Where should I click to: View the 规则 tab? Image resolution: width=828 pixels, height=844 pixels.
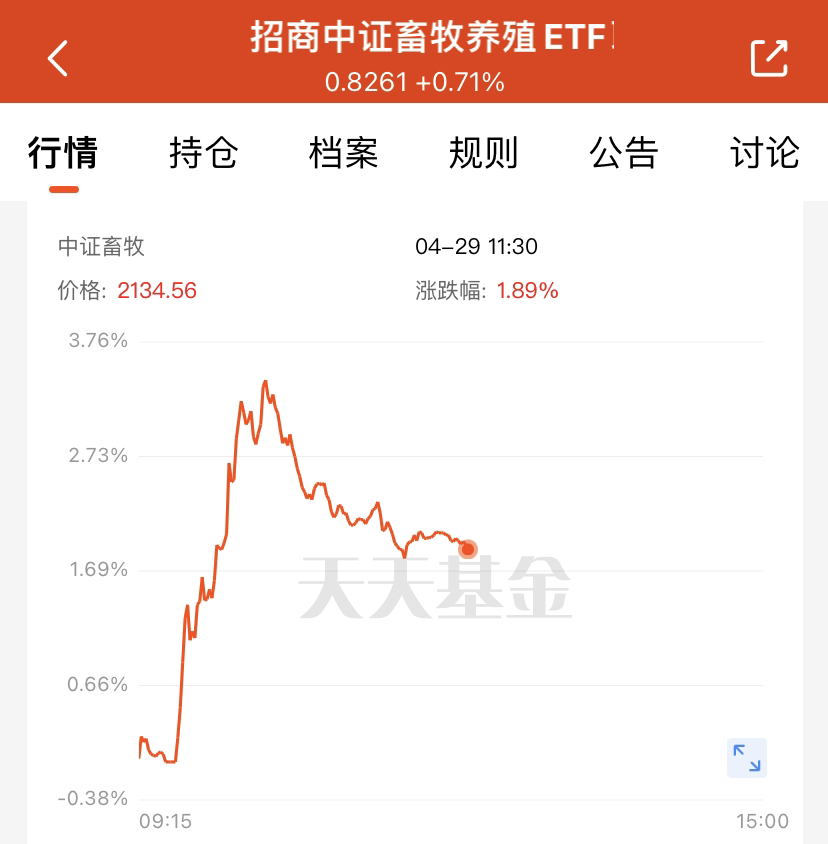click(x=483, y=153)
